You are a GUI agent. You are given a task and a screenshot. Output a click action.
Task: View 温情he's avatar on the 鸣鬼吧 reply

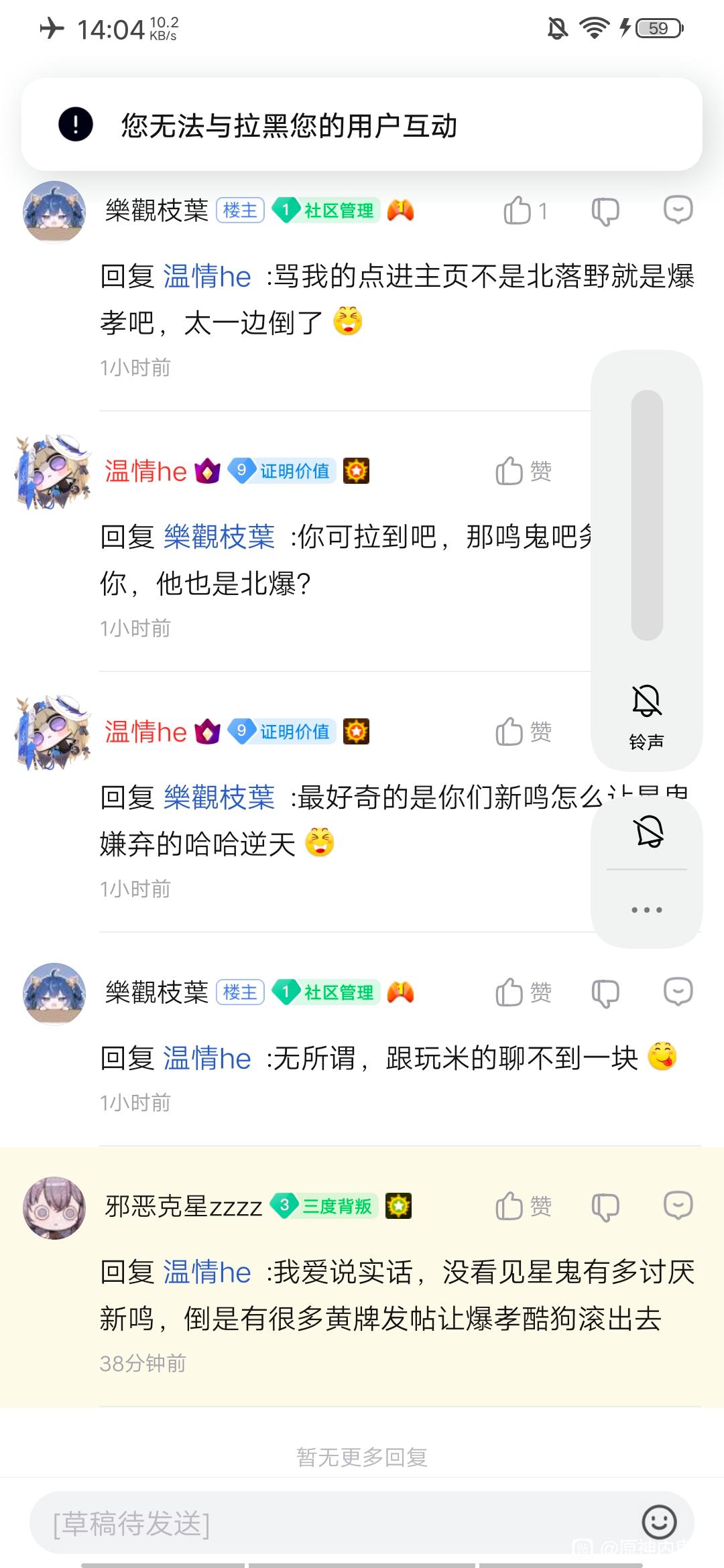[53, 472]
